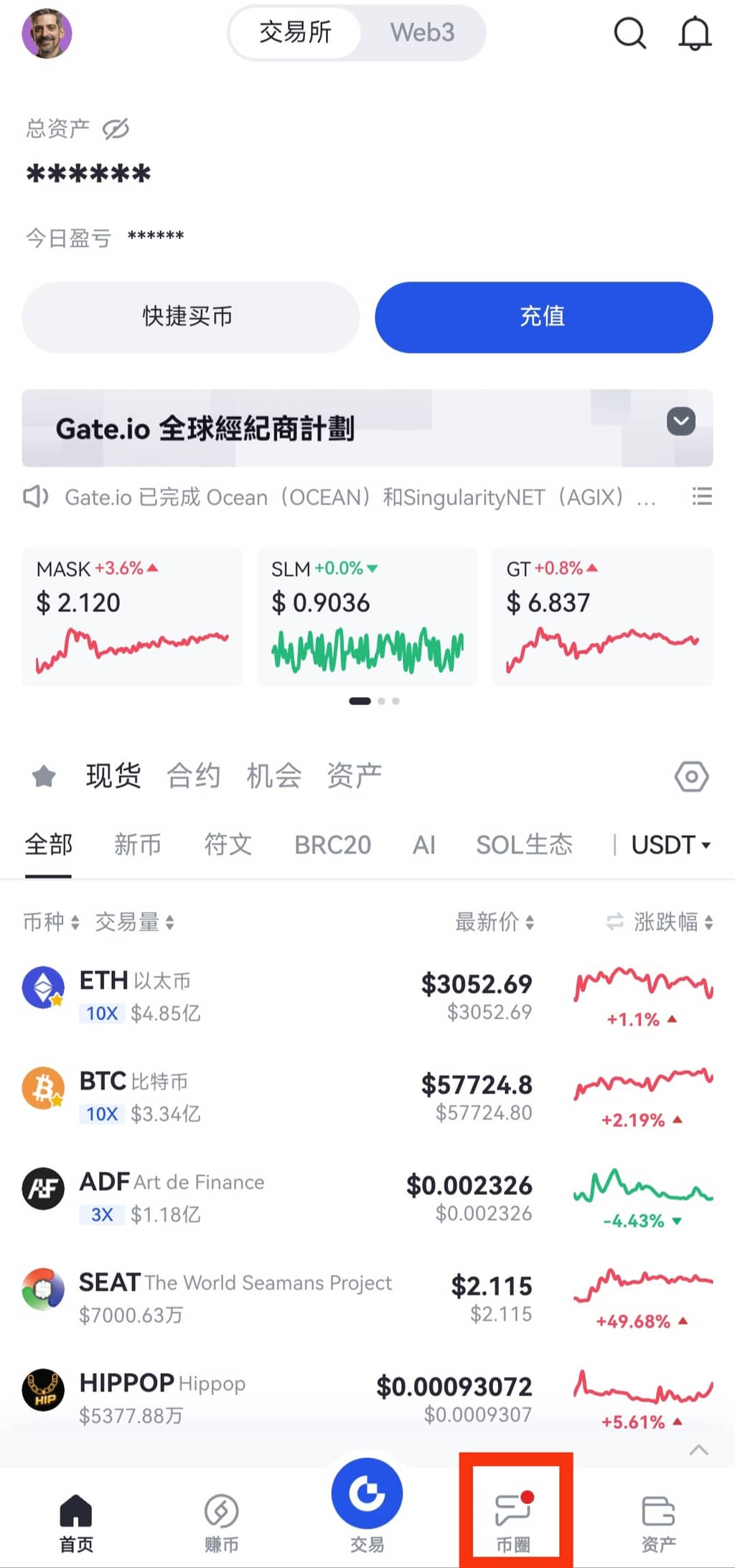Open the ADF Art de Finance row
Viewport: 735px width, 1568px height.
(x=287, y=1198)
